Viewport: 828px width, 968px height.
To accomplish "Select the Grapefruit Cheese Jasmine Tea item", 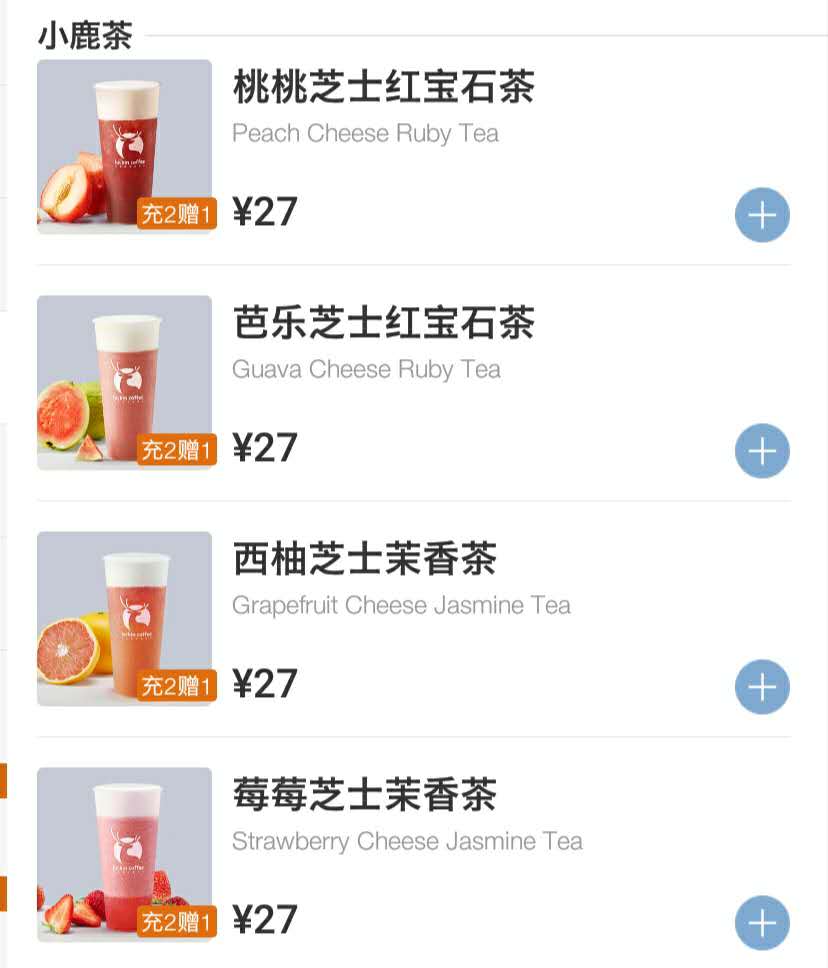I will tap(364, 560).
